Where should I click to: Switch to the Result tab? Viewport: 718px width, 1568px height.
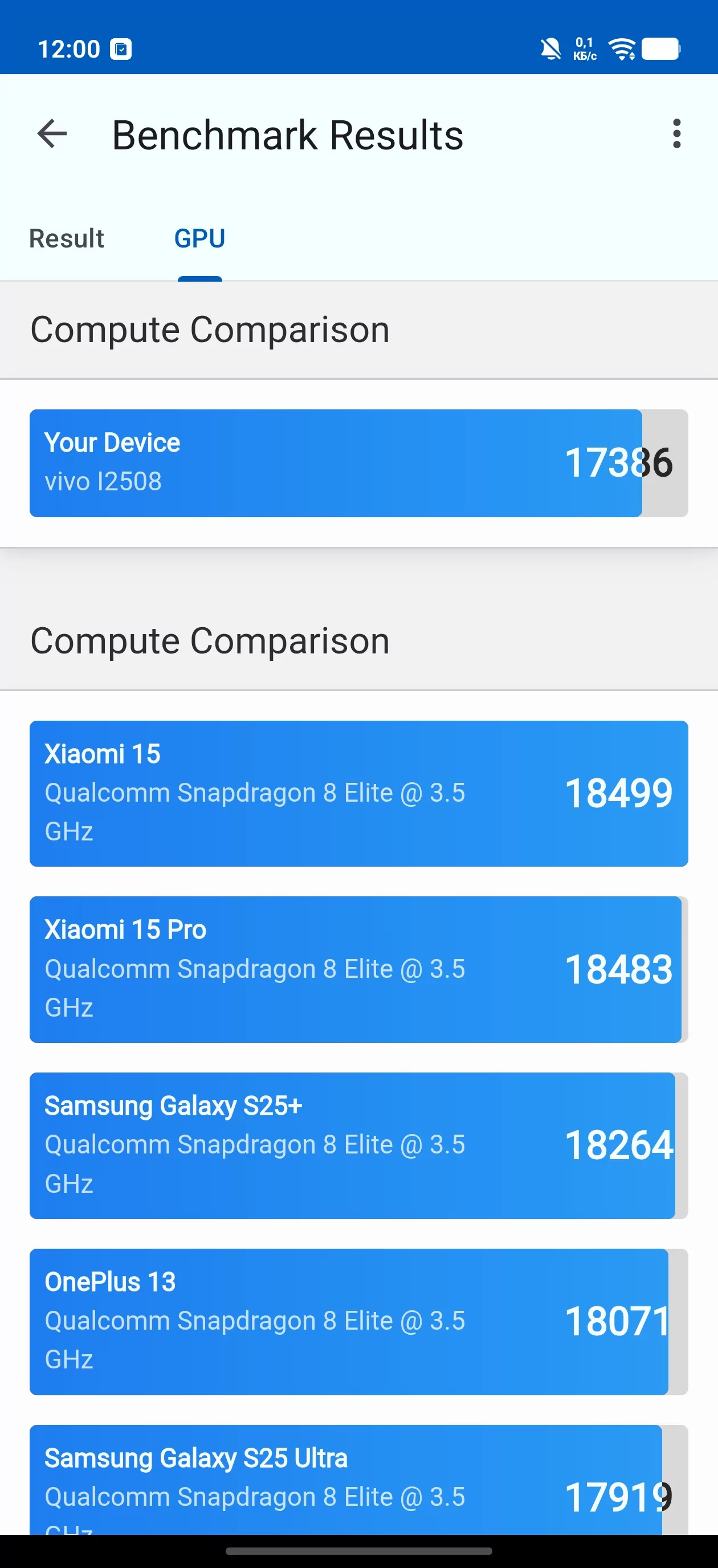pyautogui.click(x=66, y=238)
